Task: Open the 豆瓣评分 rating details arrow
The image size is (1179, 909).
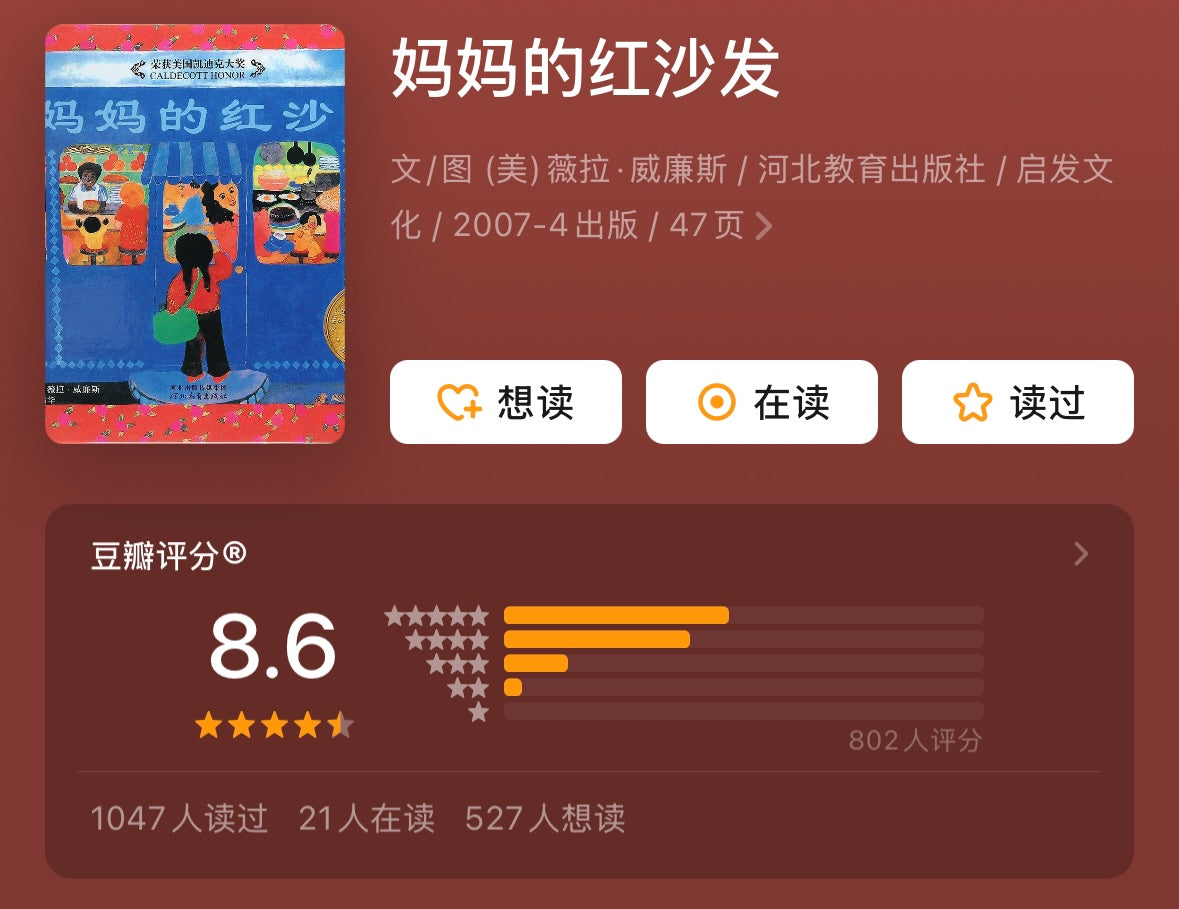Action: [x=1080, y=554]
